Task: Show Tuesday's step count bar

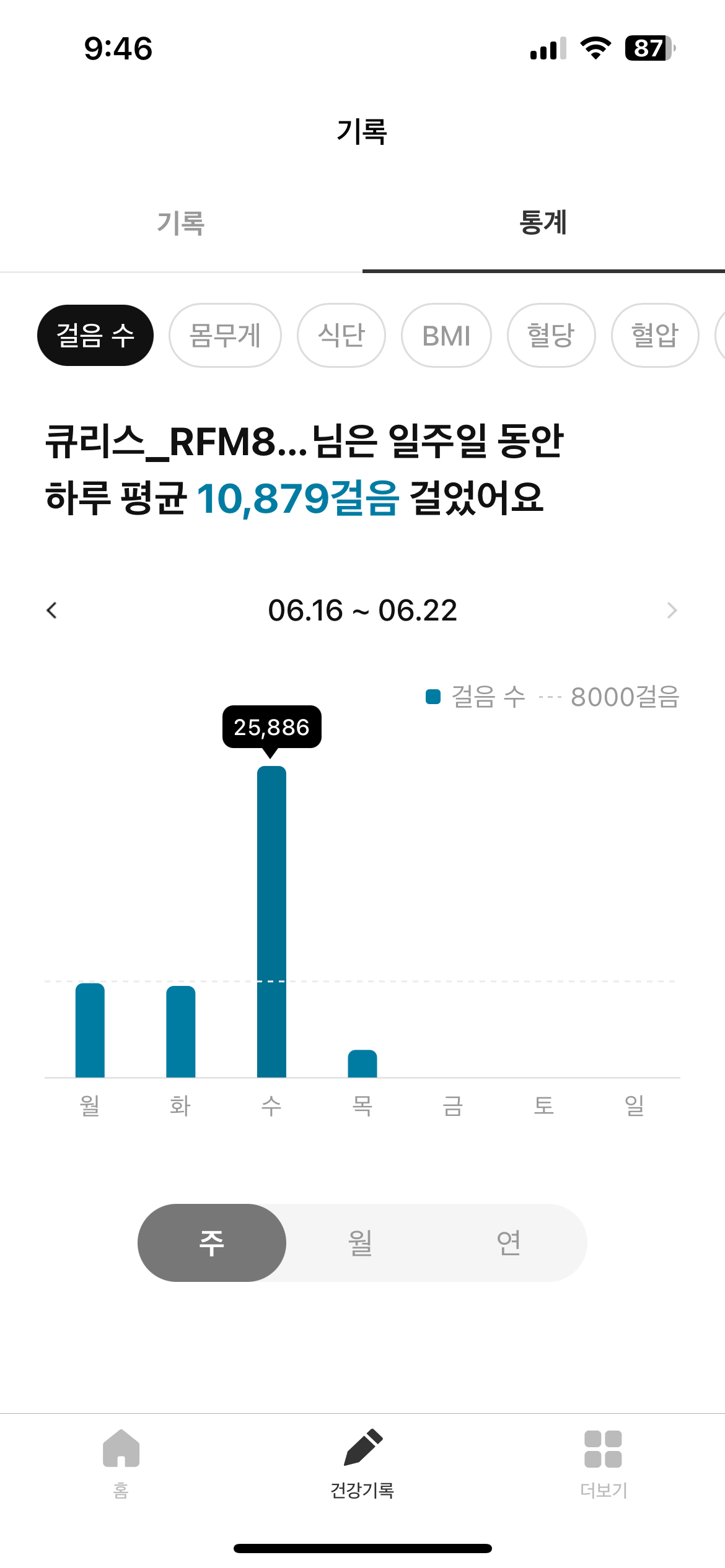Action: 181,1032
